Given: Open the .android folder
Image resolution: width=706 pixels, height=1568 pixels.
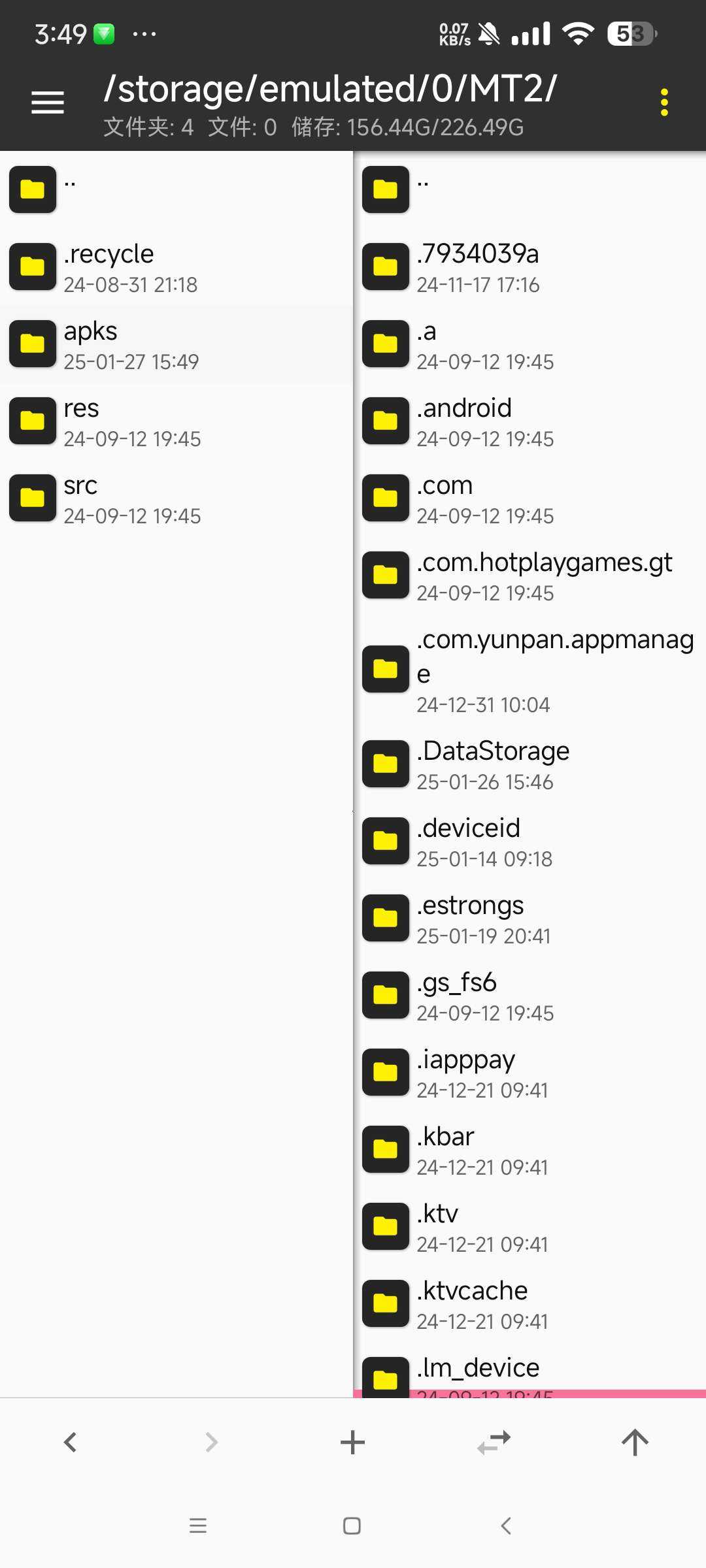Looking at the screenshot, I should [x=530, y=421].
